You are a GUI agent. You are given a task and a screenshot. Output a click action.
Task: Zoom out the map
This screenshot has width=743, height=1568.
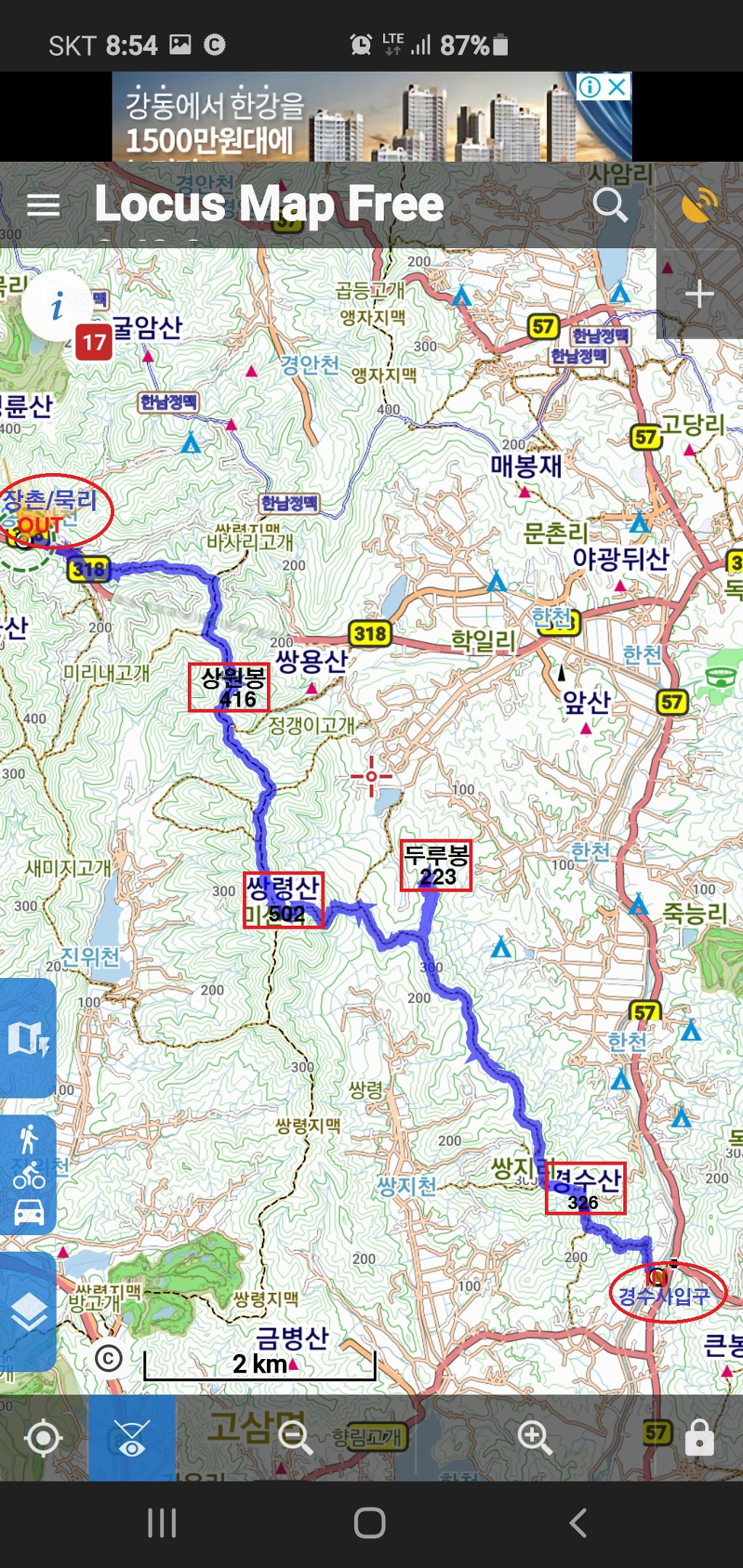[296, 1437]
